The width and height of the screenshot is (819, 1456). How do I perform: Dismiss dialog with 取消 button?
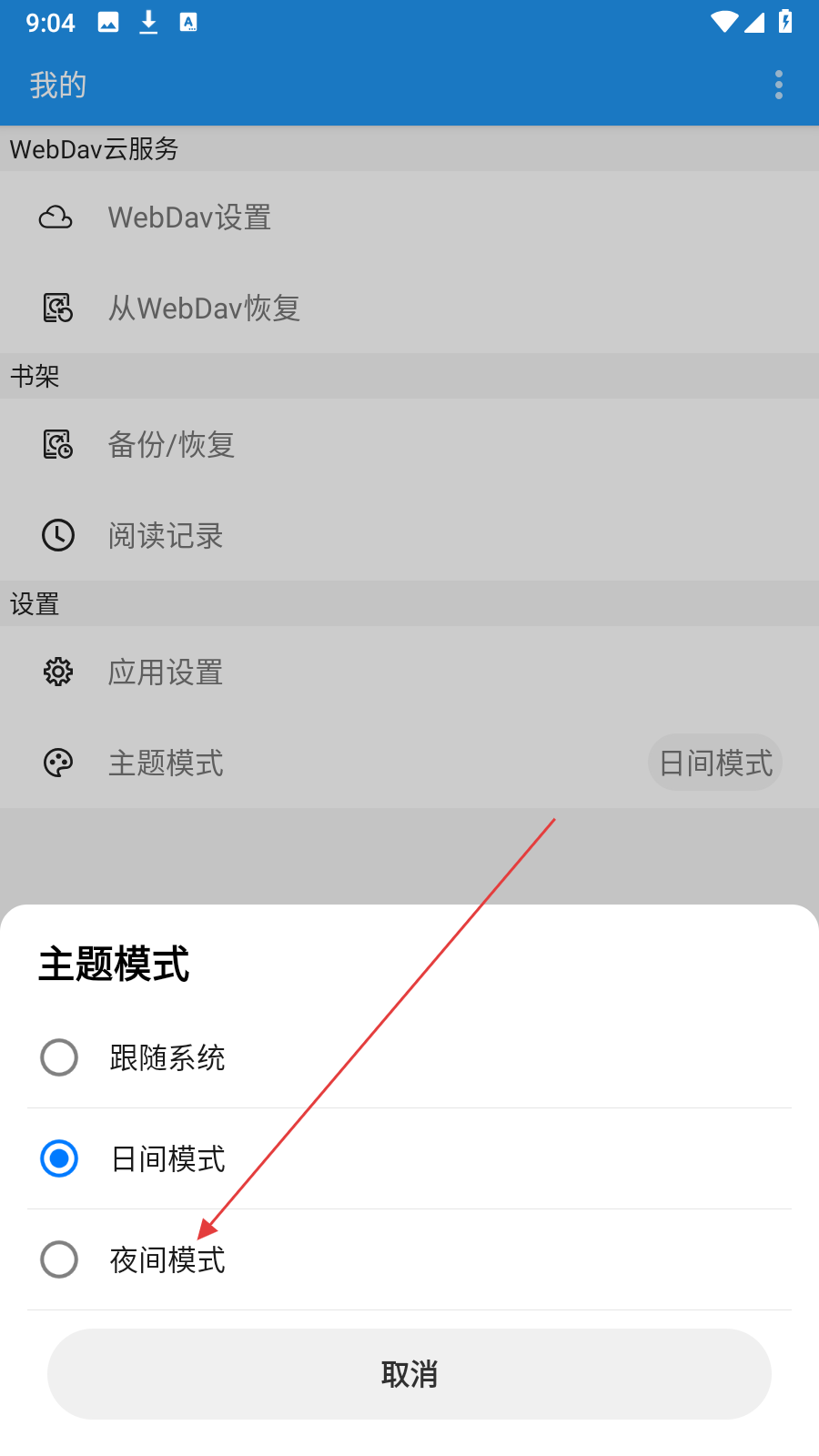409,1374
